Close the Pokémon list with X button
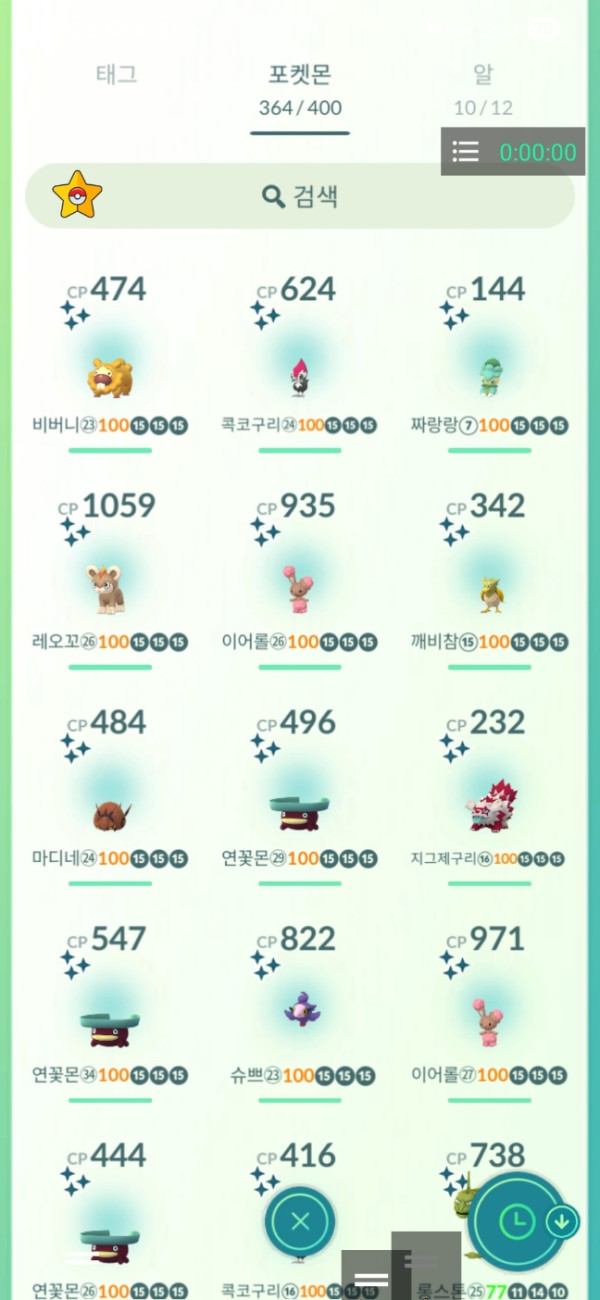This screenshot has width=600, height=1300. (300, 1221)
